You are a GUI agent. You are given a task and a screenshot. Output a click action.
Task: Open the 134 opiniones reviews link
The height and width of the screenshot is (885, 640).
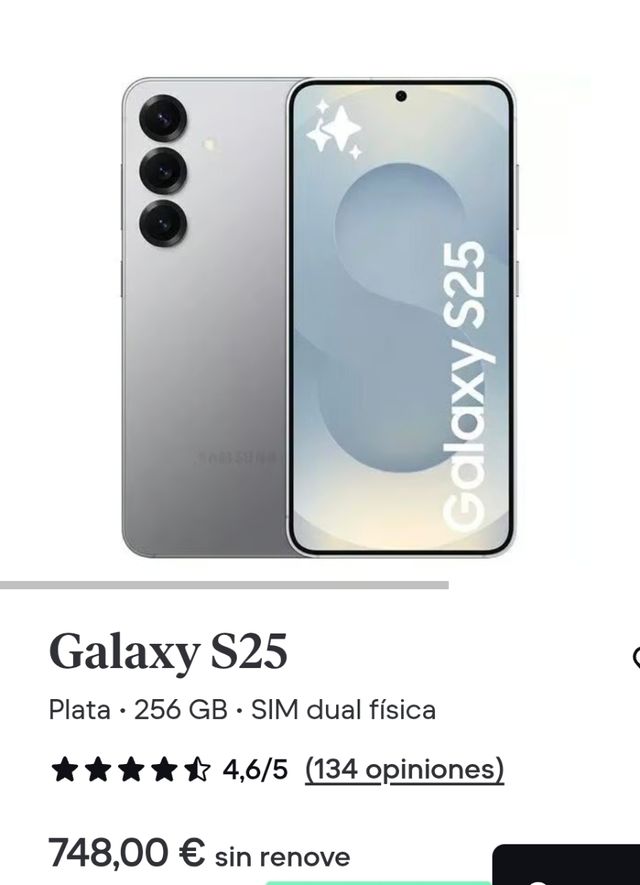[x=404, y=769]
